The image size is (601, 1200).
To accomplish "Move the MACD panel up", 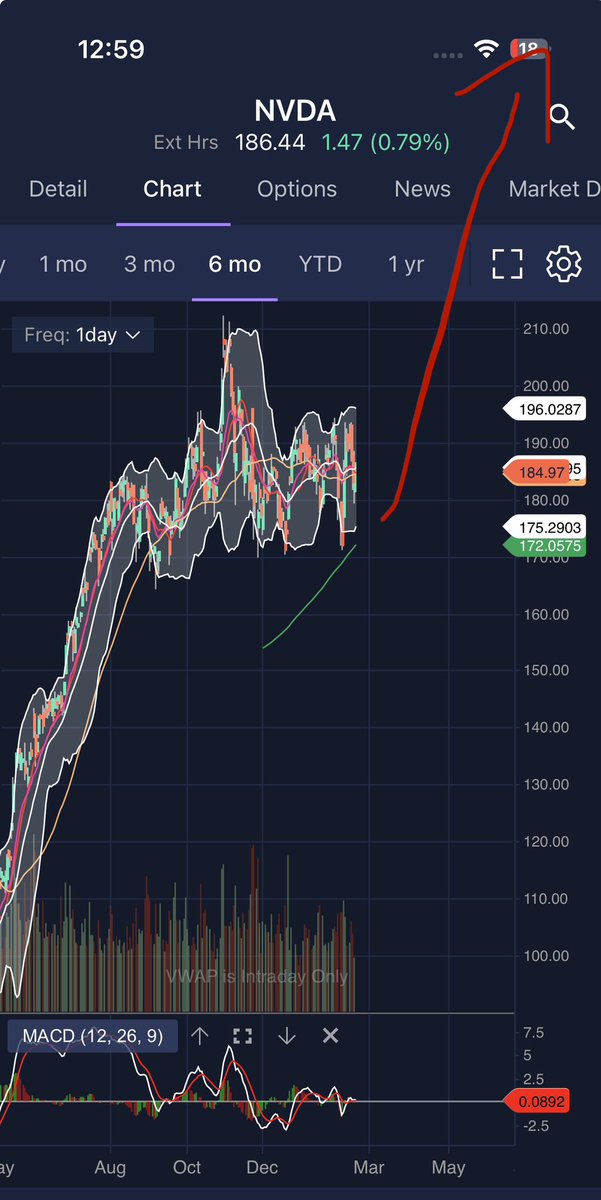I will tap(199, 1036).
